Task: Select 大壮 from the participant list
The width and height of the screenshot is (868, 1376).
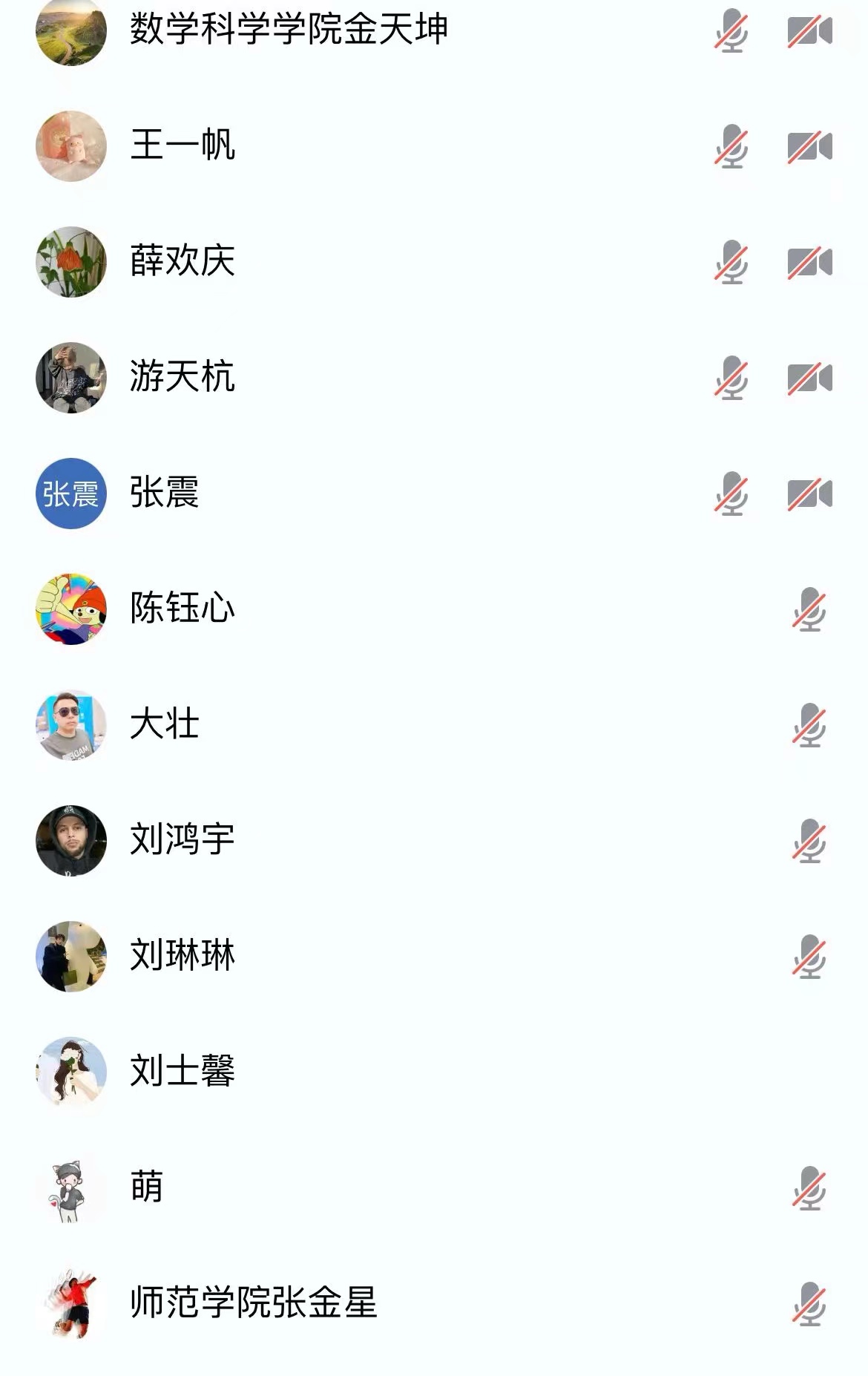Action: coord(165,724)
